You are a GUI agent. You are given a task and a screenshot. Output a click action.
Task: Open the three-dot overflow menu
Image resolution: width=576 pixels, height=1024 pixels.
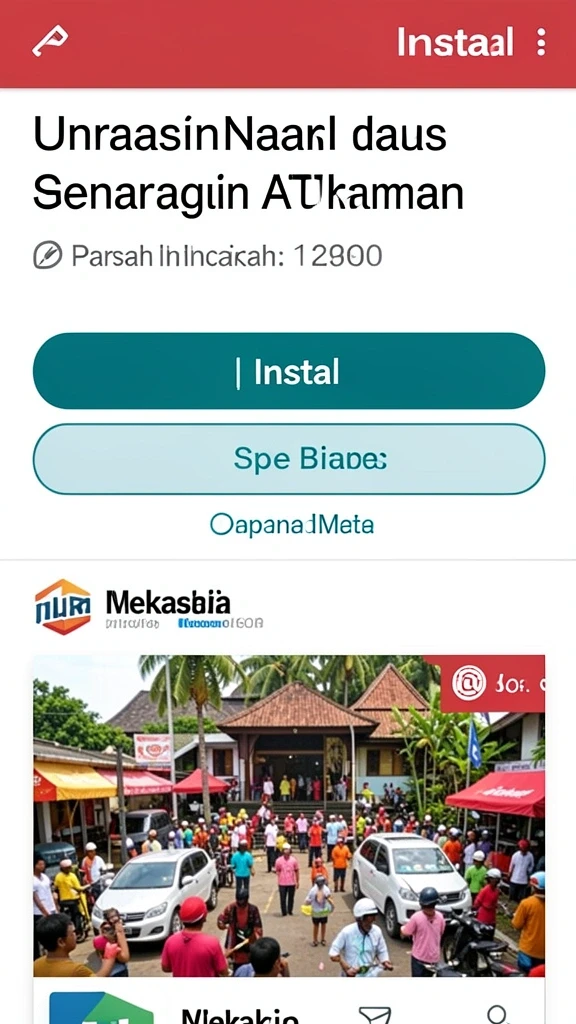coord(541,42)
